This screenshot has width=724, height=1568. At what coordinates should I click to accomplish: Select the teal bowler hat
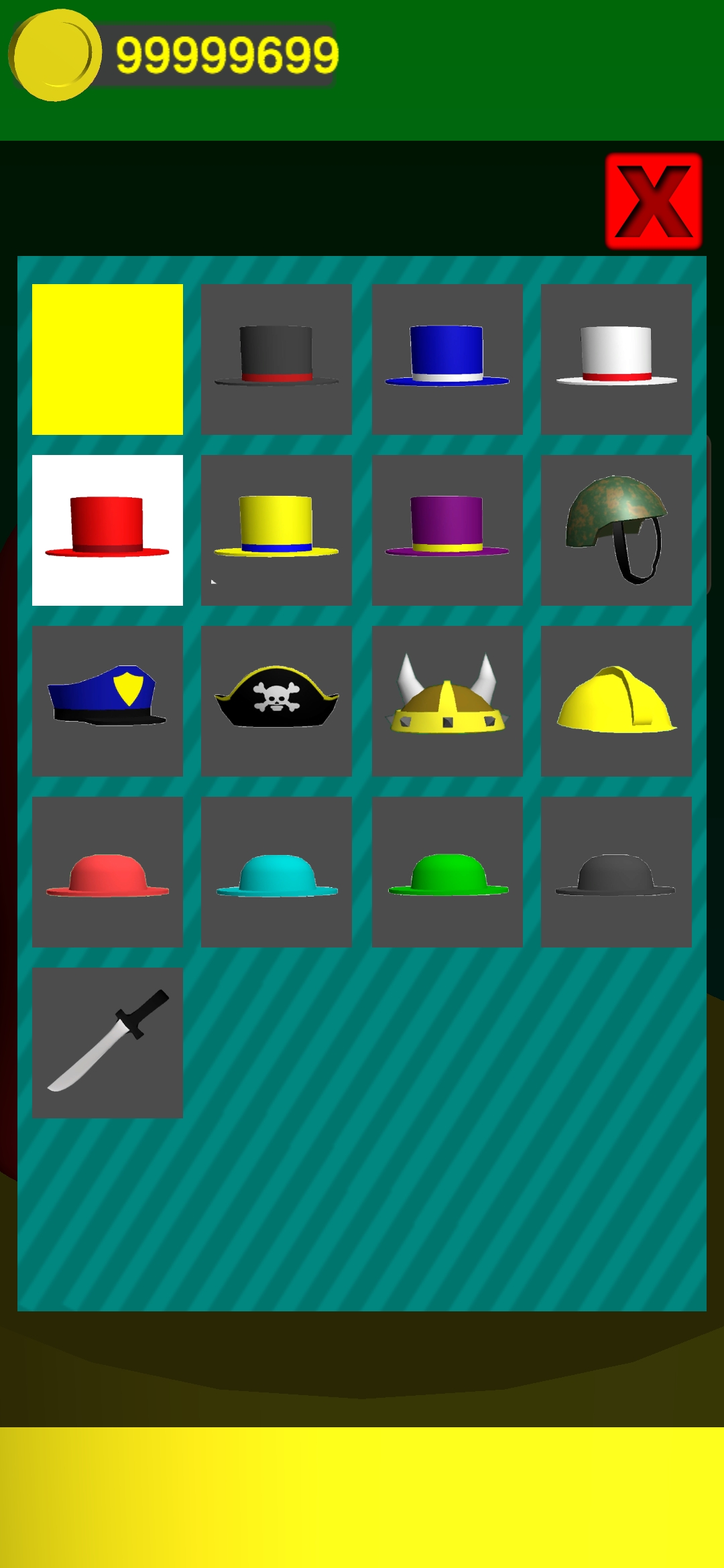point(276,872)
